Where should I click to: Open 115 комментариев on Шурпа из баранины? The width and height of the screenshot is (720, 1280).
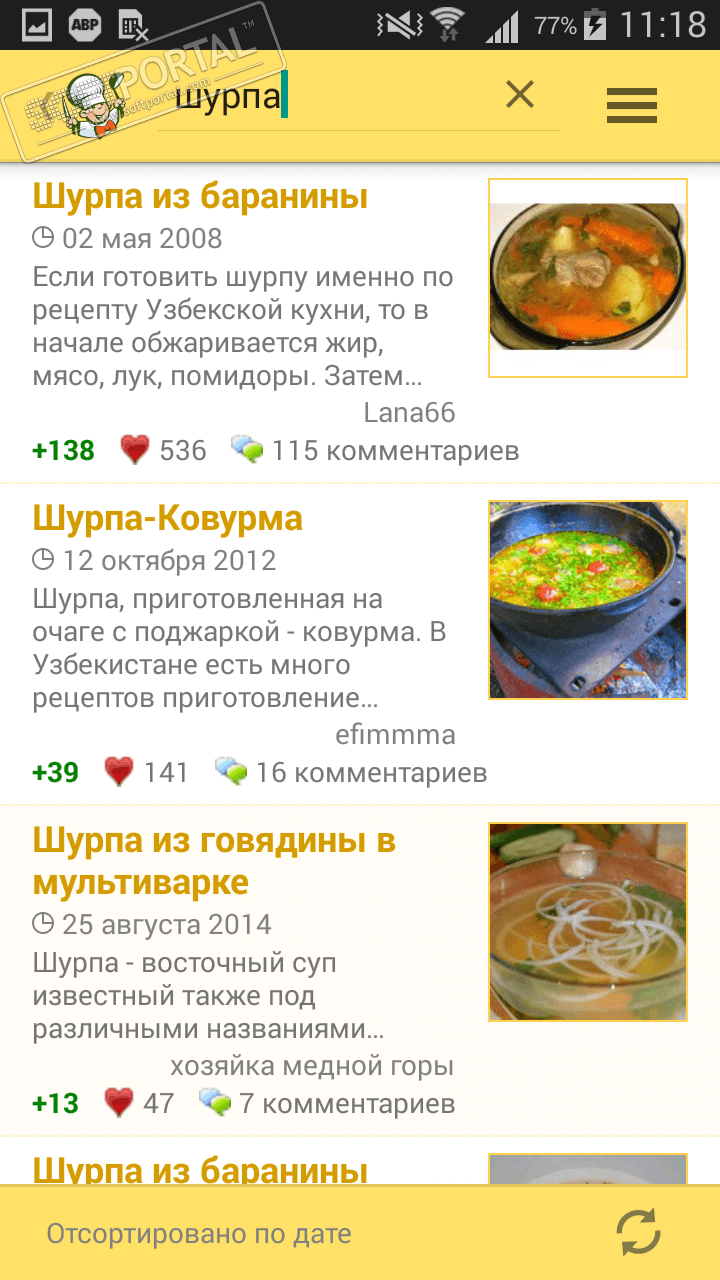pos(376,451)
